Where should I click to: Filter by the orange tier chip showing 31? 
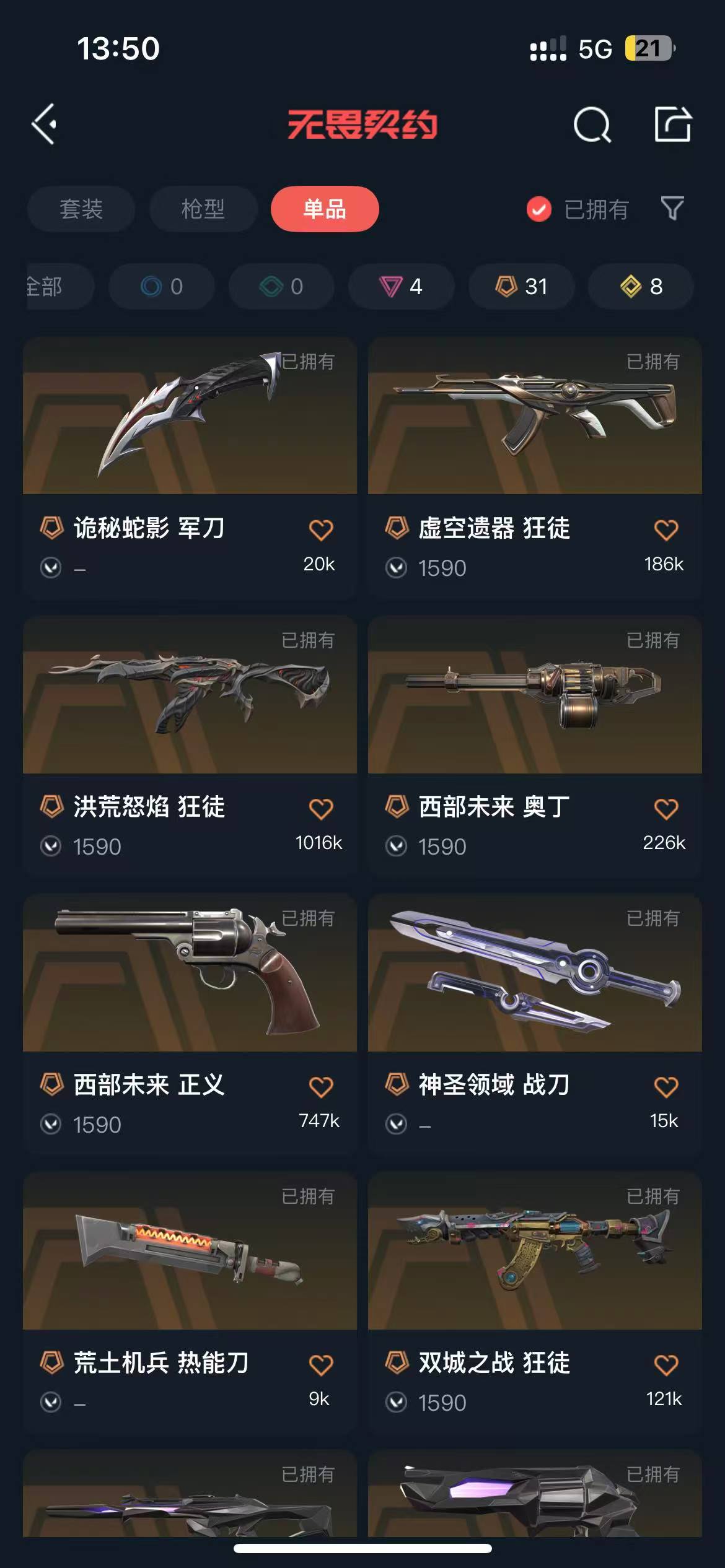coord(521,286)
